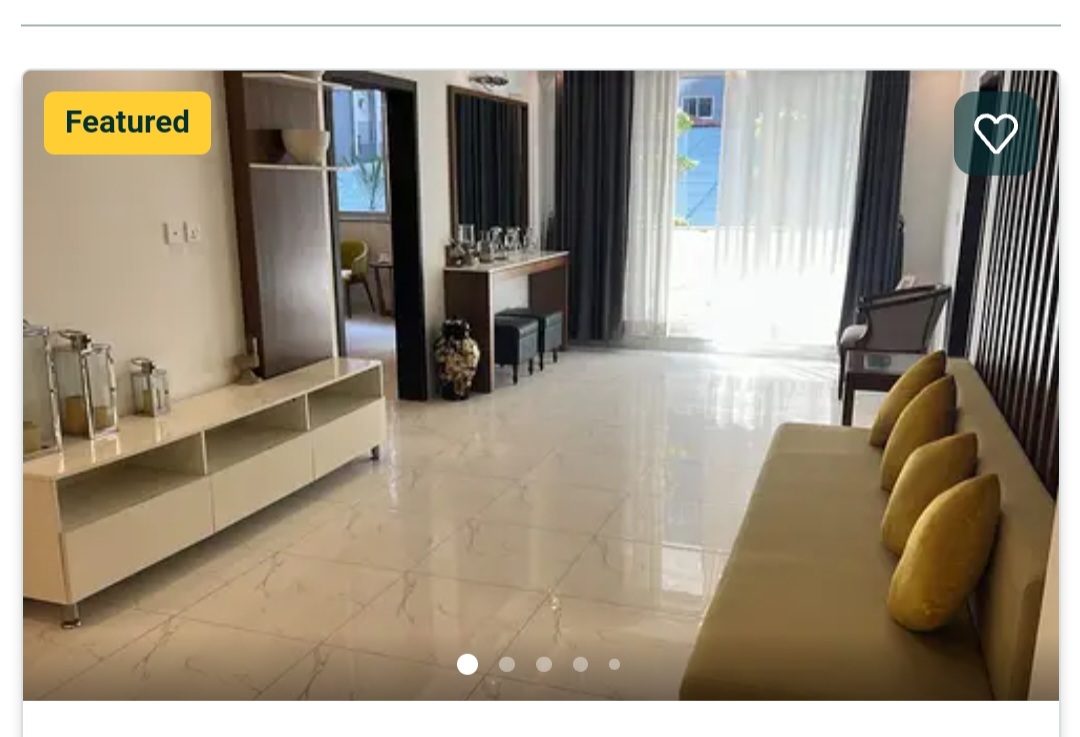Image resolution: width=1080 pixels, height=737 pixels.
Task: Jump to the second photo dot
Action: click(507, 664)
